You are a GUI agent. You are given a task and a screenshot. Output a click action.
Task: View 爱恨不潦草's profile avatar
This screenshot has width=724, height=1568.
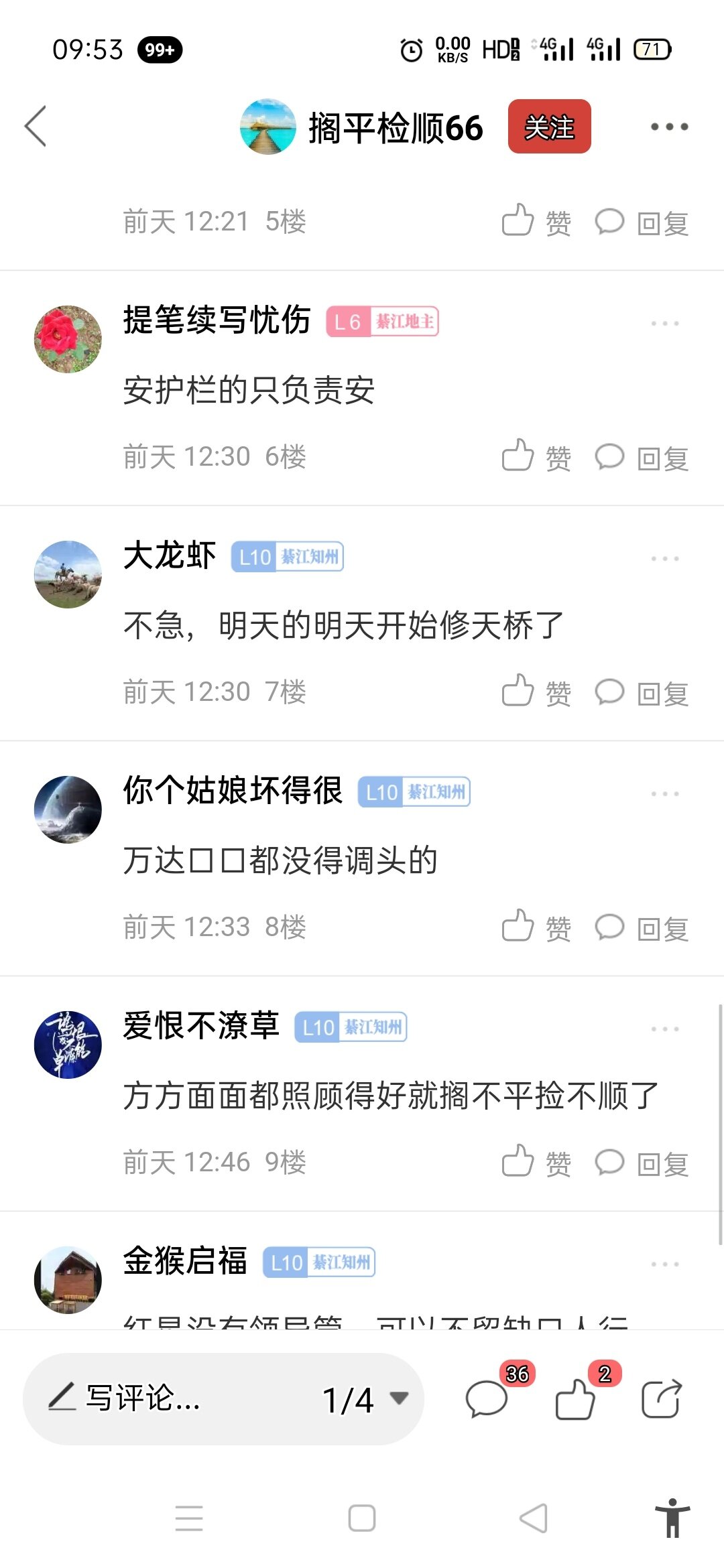coord(68,1045)
